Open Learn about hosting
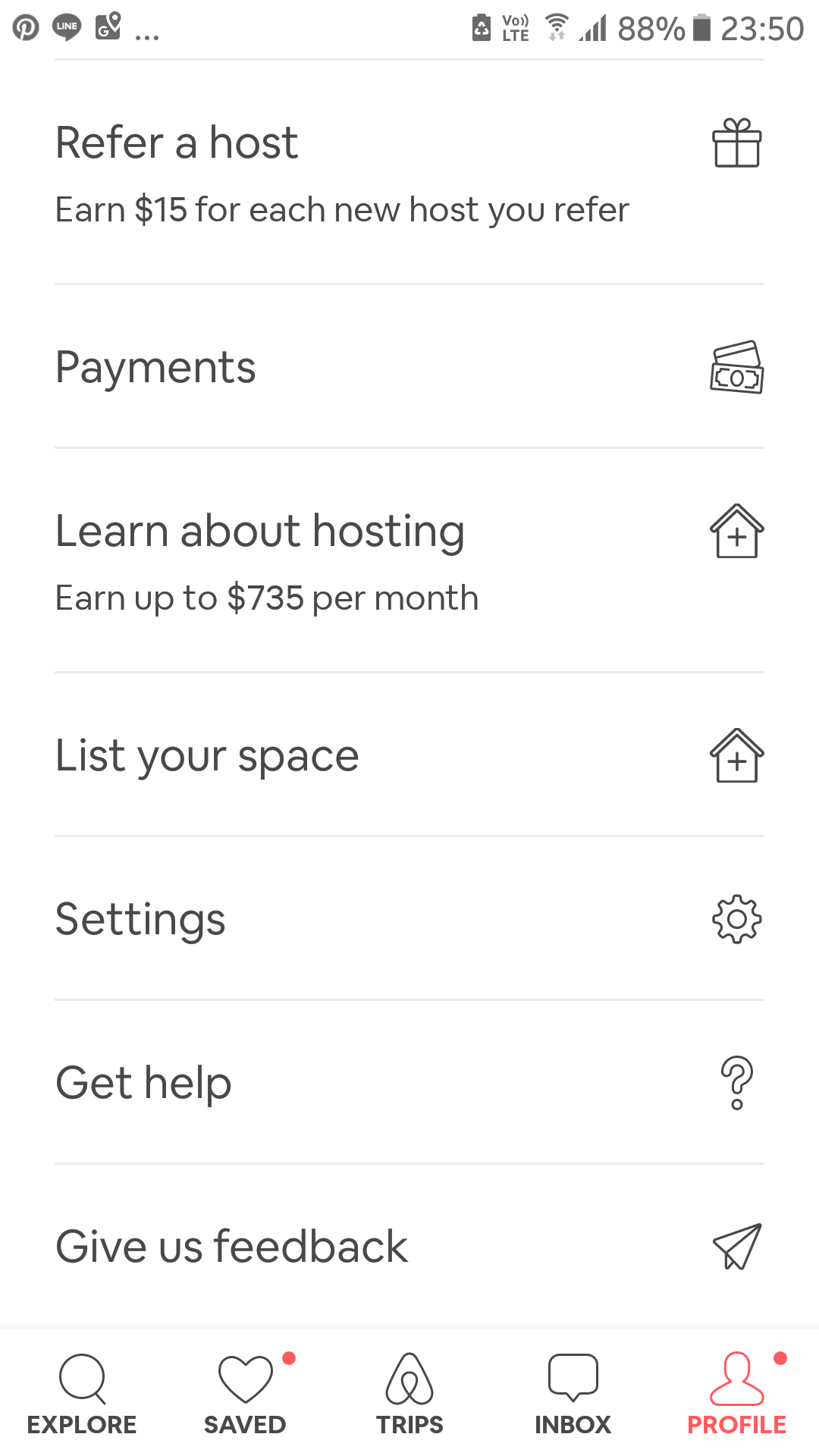Screen dimensions: 819x1456 [409, 561]
